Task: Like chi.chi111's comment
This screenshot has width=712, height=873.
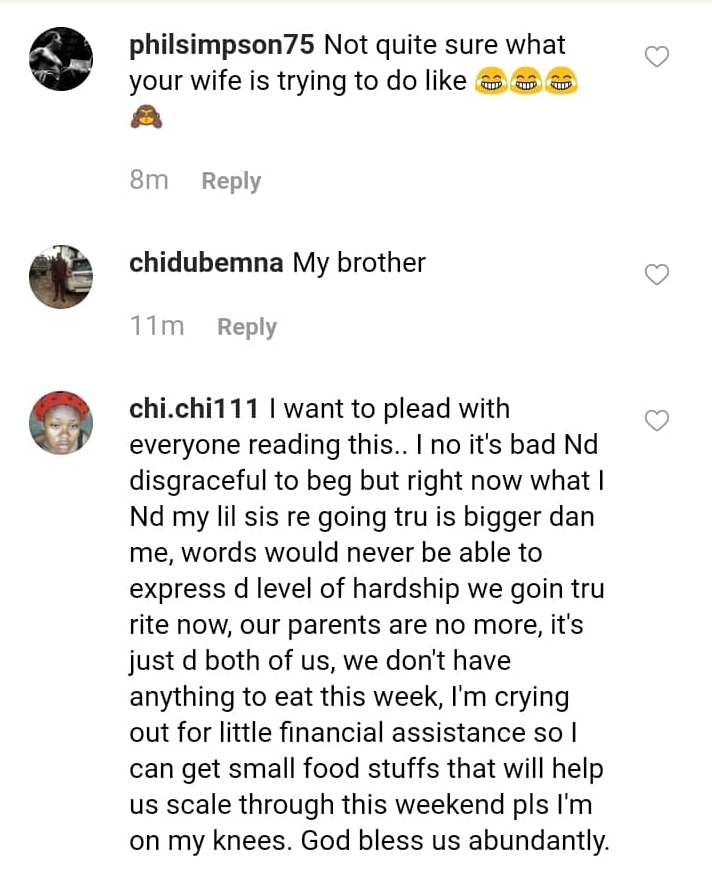Action: 656,421
